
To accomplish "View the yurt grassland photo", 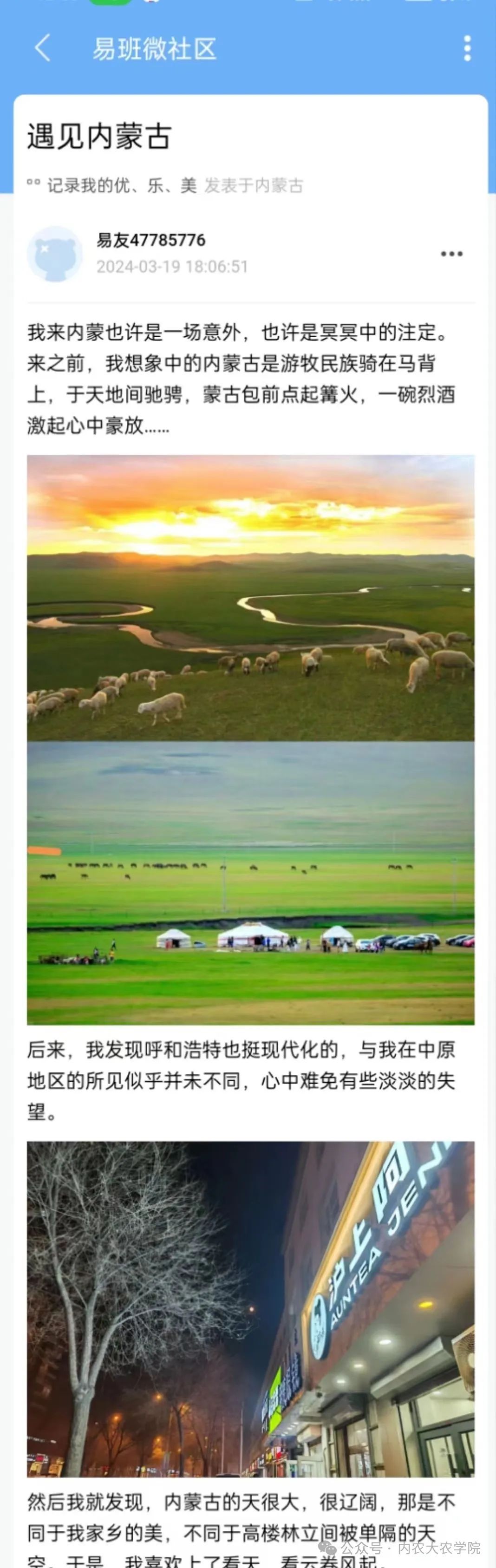I will coord(251,882).
